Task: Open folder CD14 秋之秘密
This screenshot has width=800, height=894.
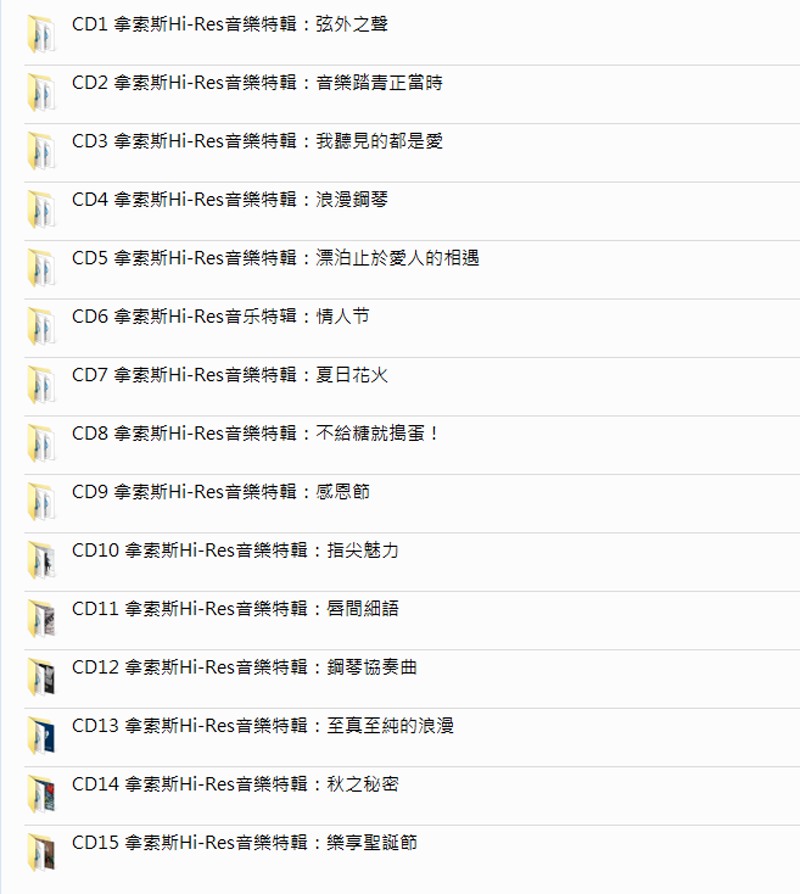Action: 235,784
